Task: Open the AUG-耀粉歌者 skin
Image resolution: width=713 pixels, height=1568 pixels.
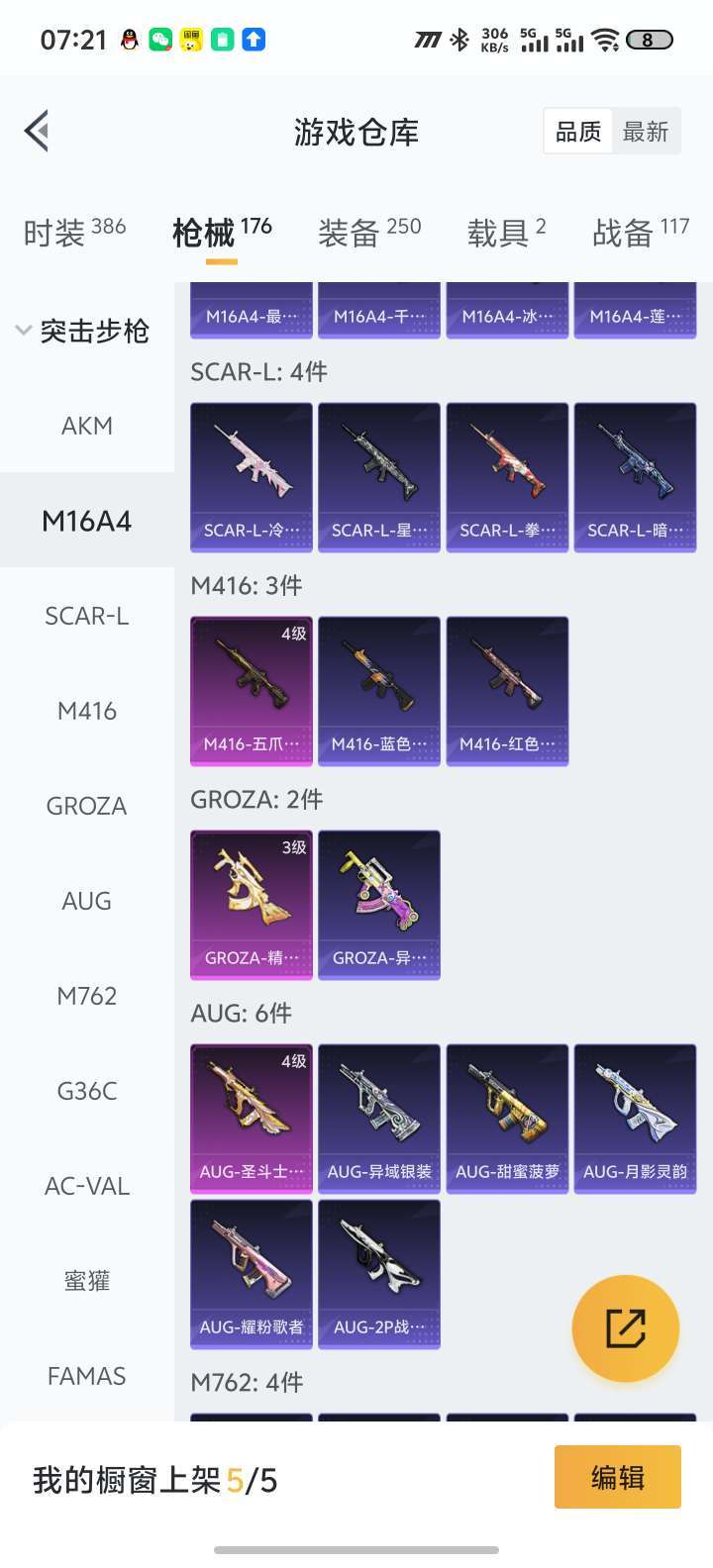Action: click(252, 1274)
